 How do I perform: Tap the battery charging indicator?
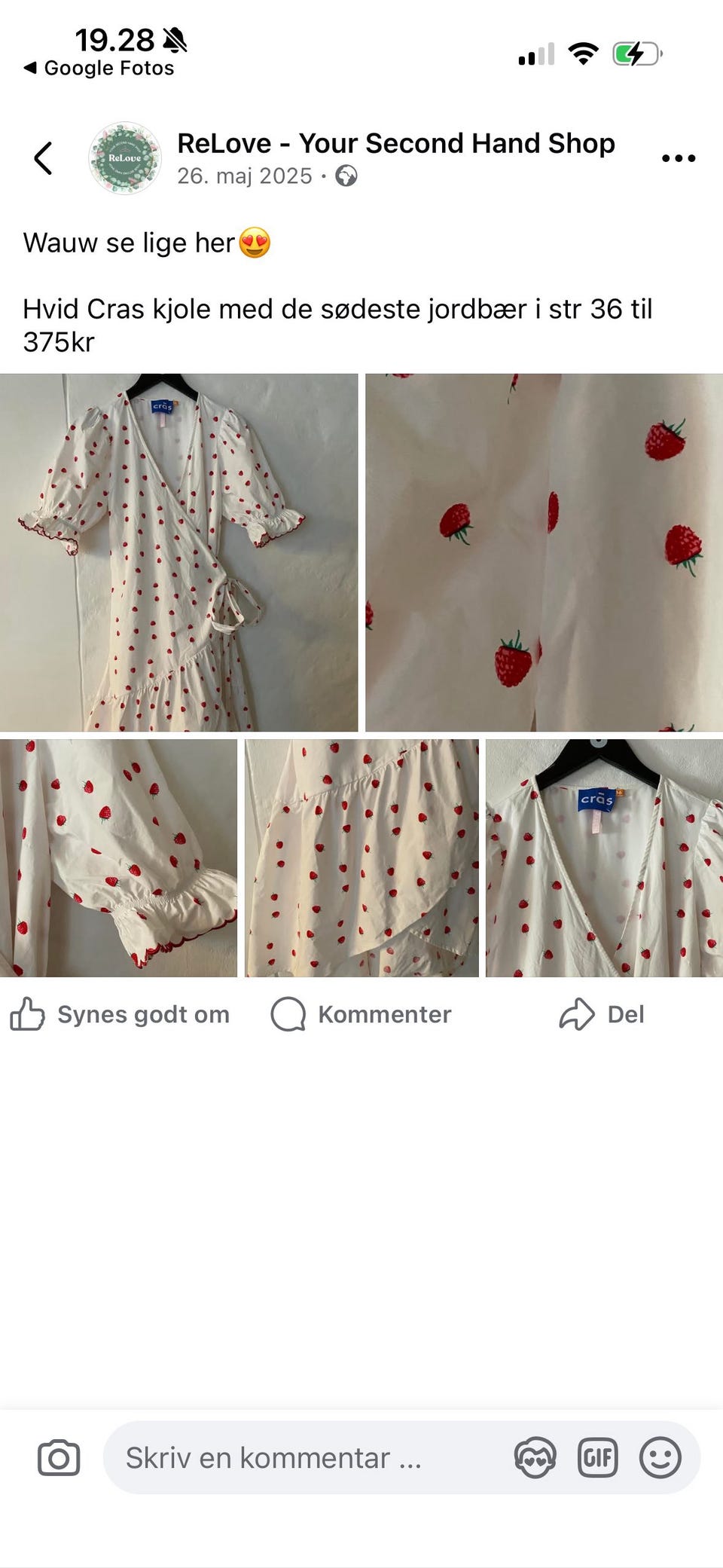pyautogui.click(x=636, y=53)
